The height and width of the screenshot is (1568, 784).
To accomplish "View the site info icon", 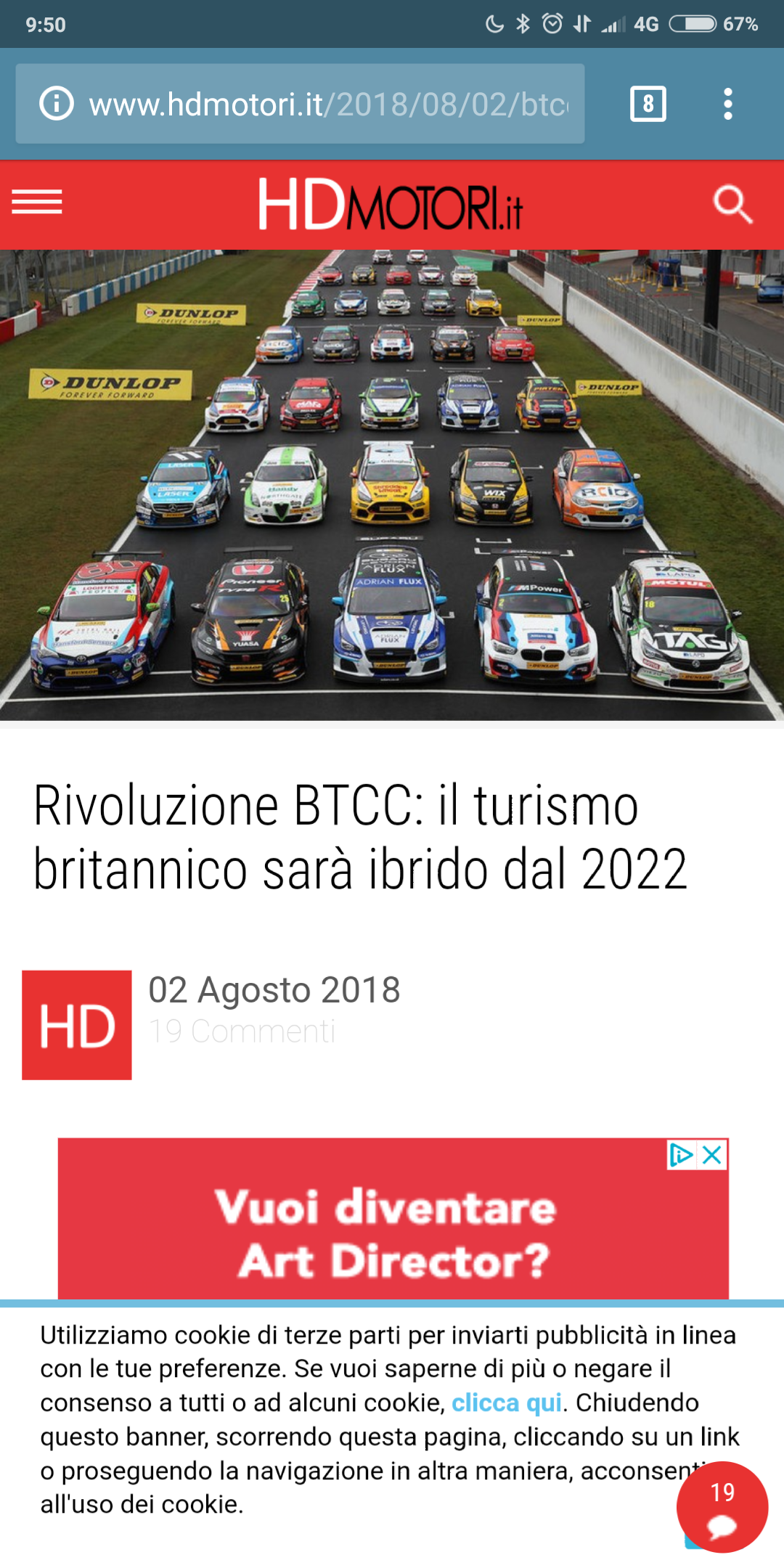I will tap(57, 104).
